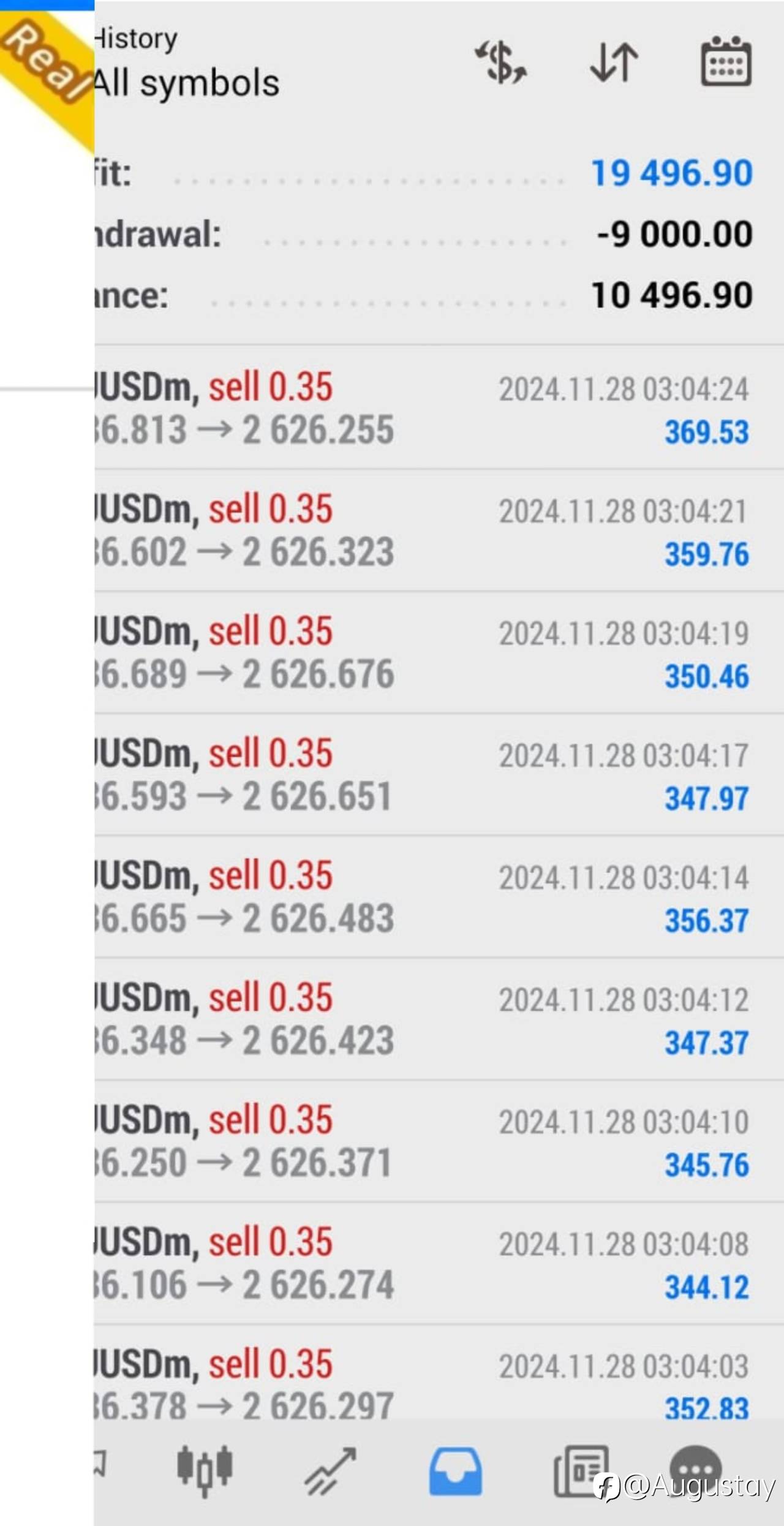784x1526 pixels.
Task: Open the symbol filter dollar icon
Action: [501, 62]
